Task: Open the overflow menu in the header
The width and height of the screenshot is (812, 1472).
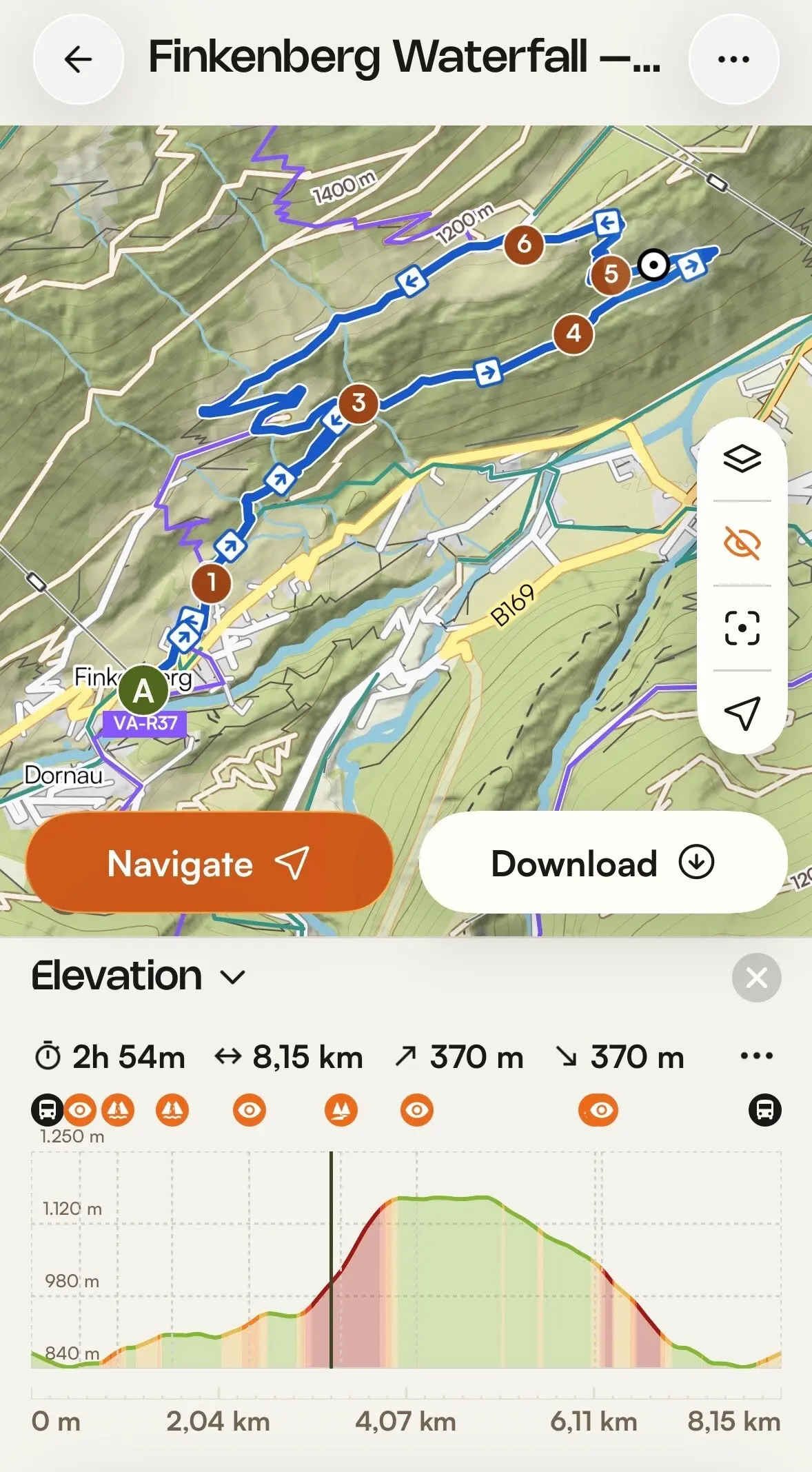Action: pos(733,59)
